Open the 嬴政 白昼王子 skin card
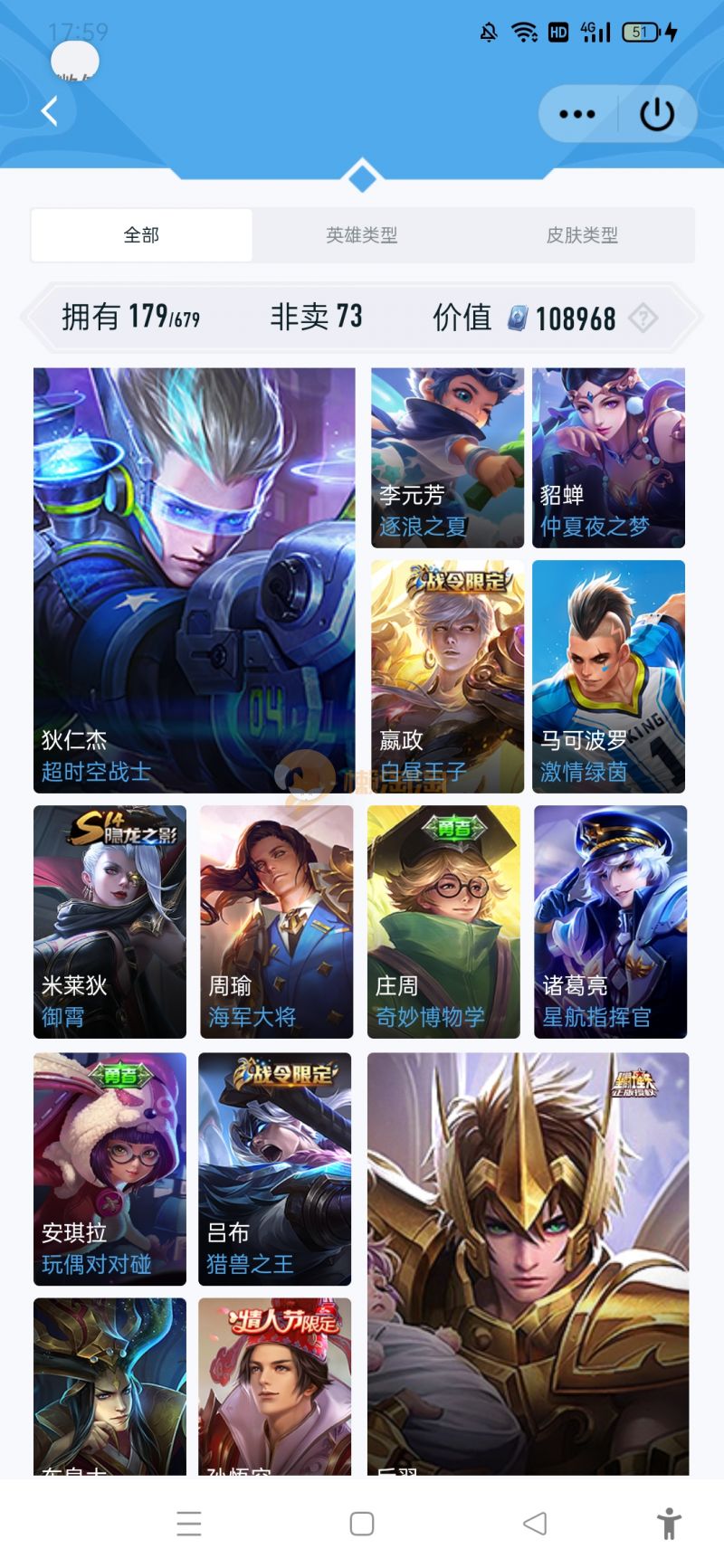Screen dimensions: 724x1568 pyautogui.click(x=447, y=676)
